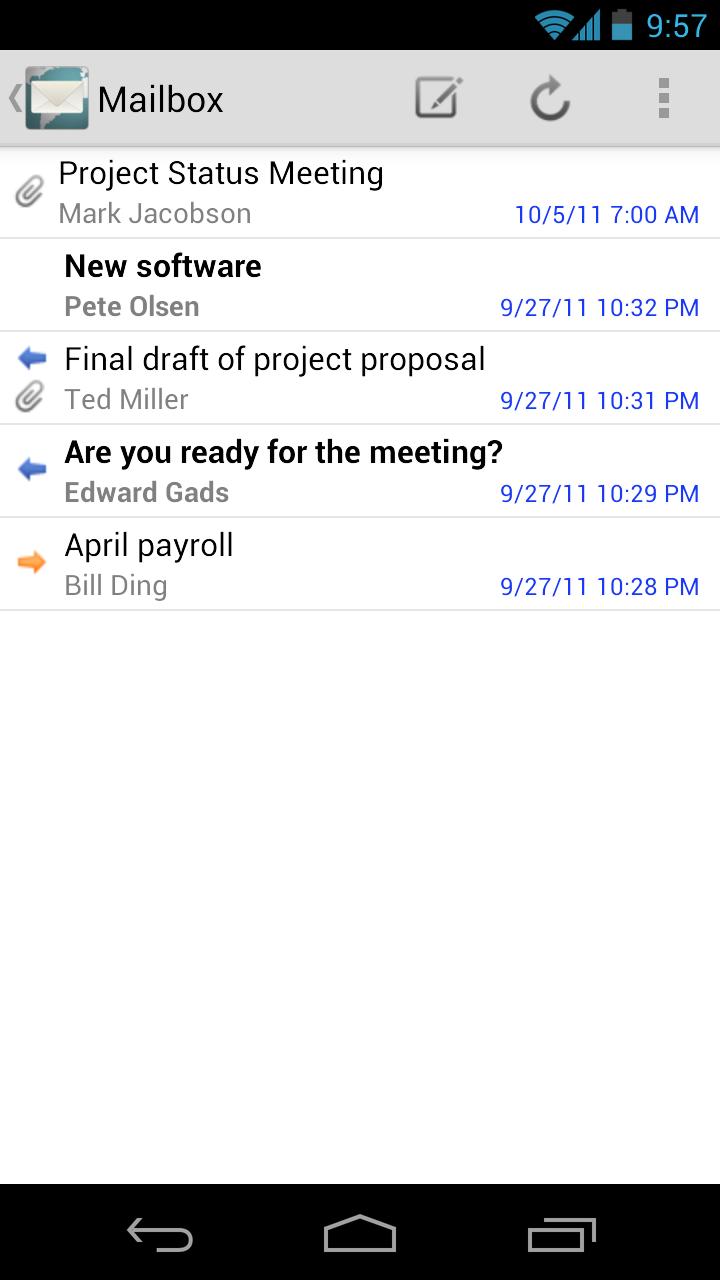Open the New software email
Image resolution: width=720 pixels, height=1280 pixels.
[360, 285]
